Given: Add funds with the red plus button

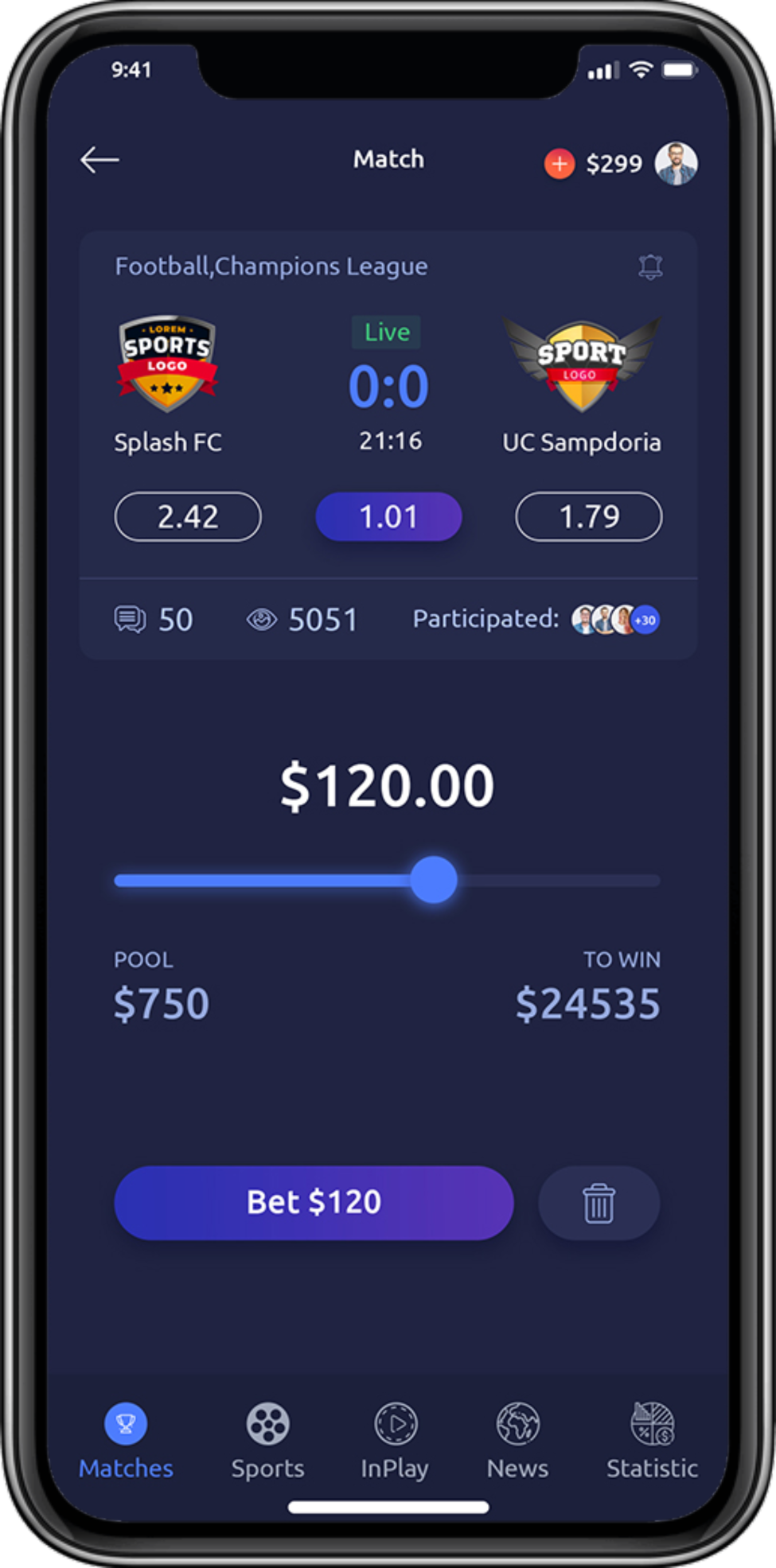Looking at the screenshot, I should [559, 164].
